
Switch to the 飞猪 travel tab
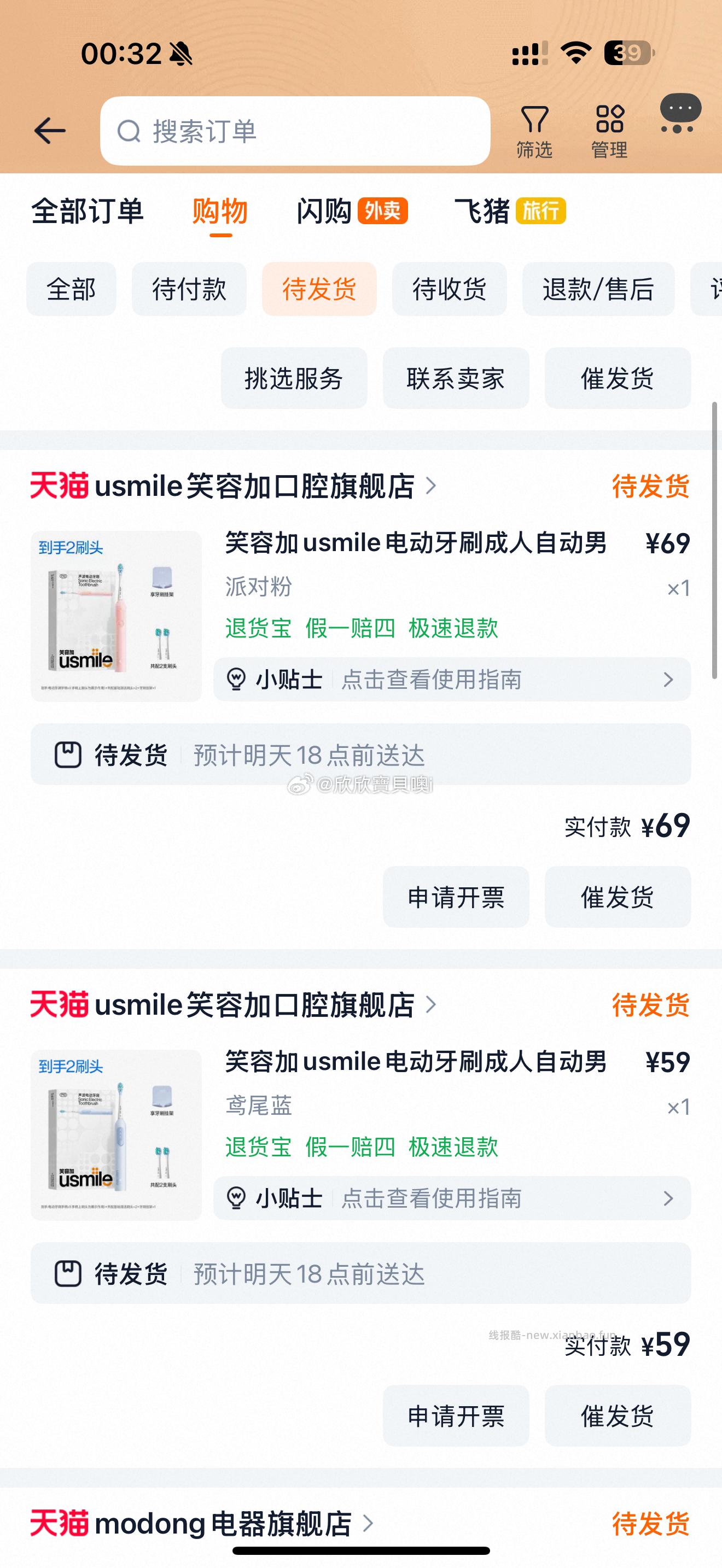coord(483,211)
